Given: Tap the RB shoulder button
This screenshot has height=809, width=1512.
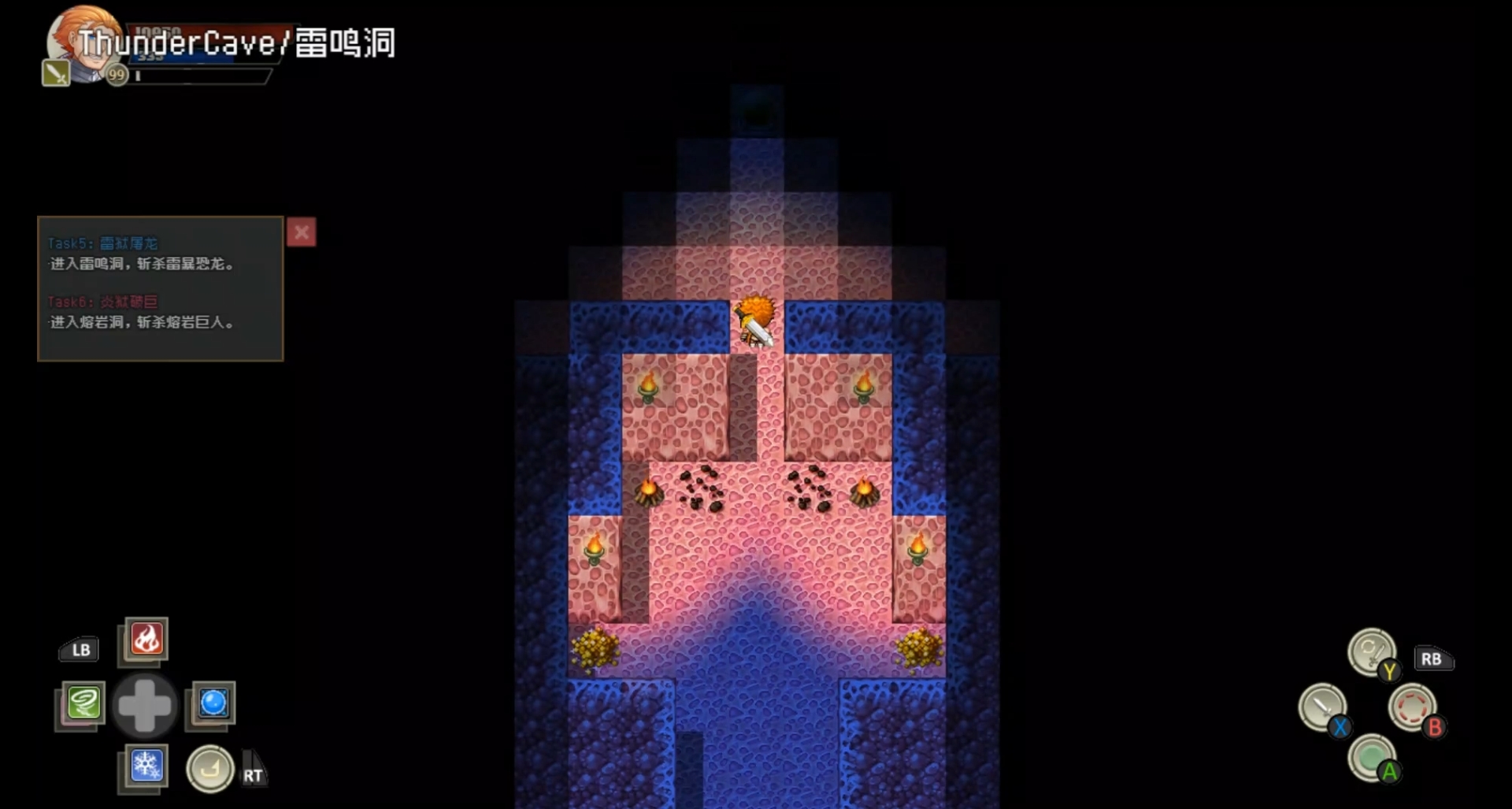Looking at the screenshot, I should [x=1432, y=659].
